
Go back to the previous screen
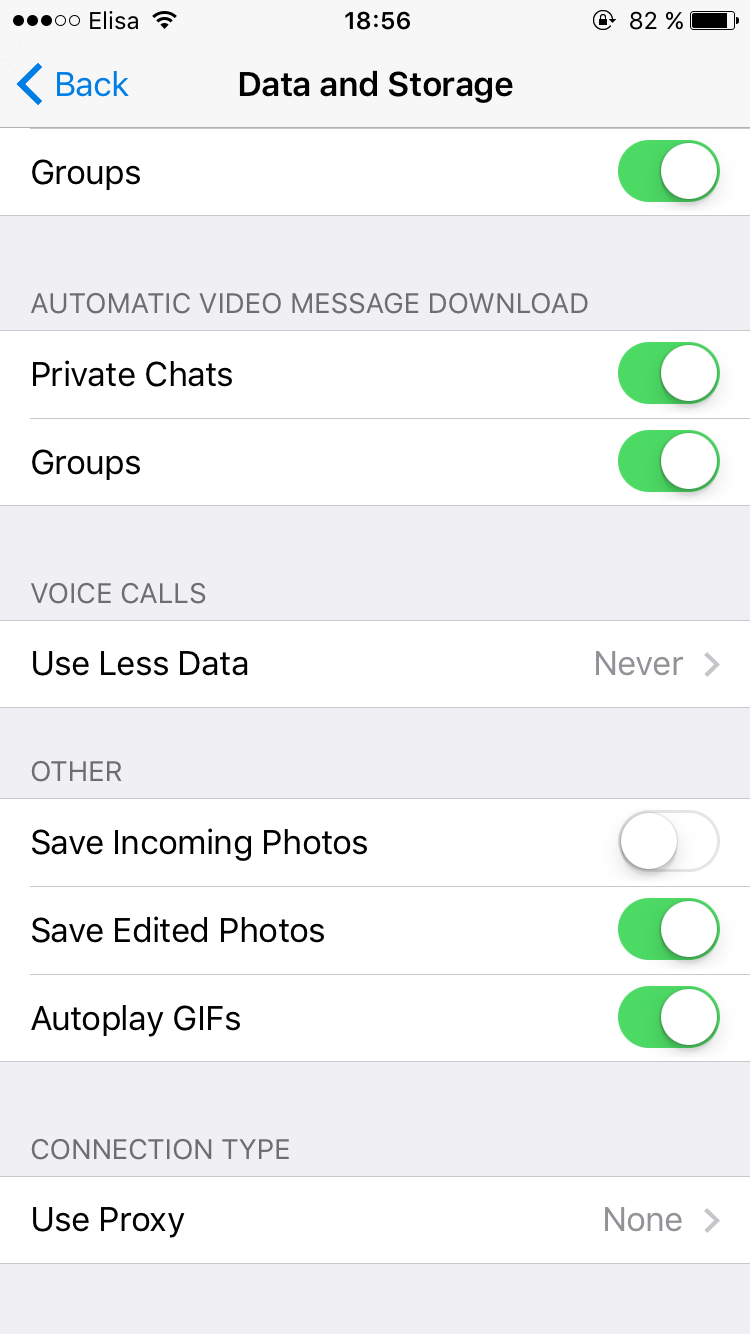click(73, 85)
